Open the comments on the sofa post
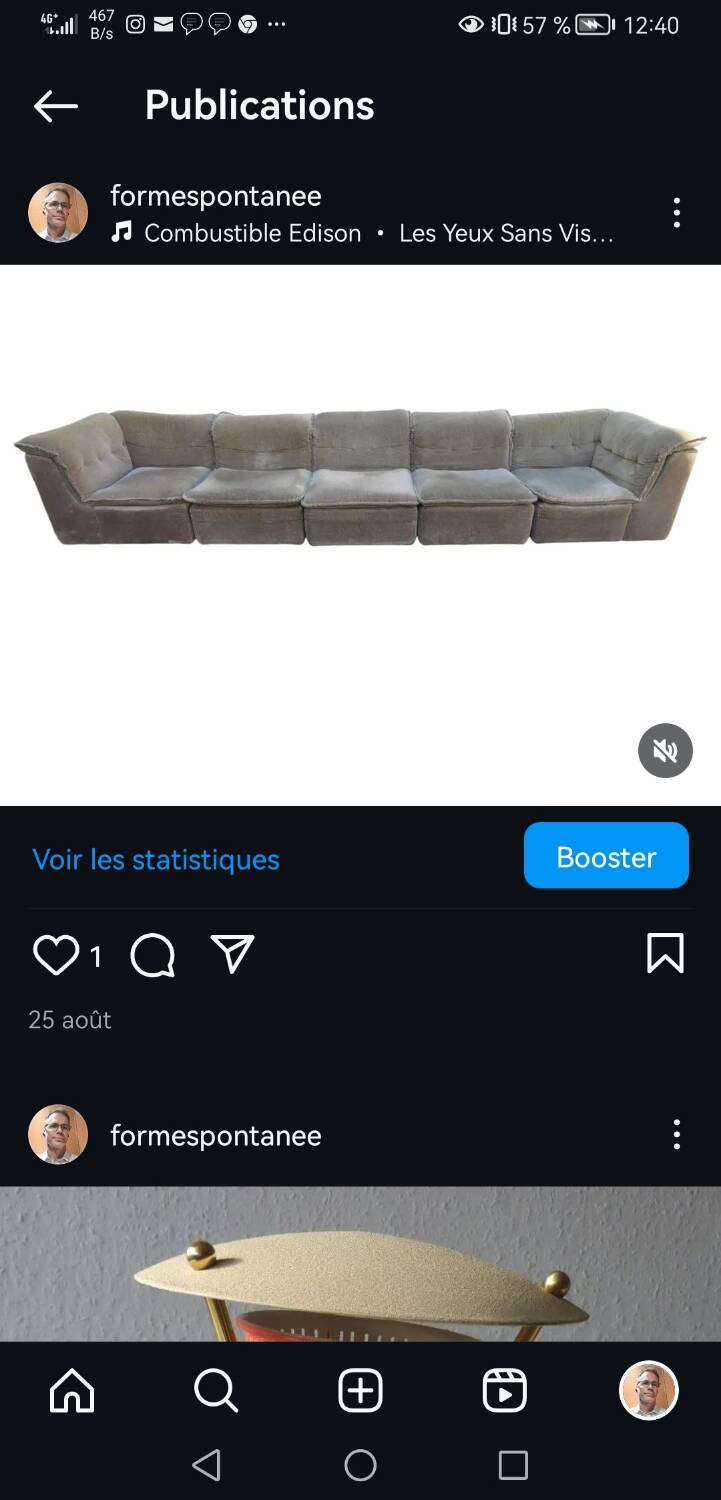Viewport: 721px width, 1500px height. tap(151, 955)
